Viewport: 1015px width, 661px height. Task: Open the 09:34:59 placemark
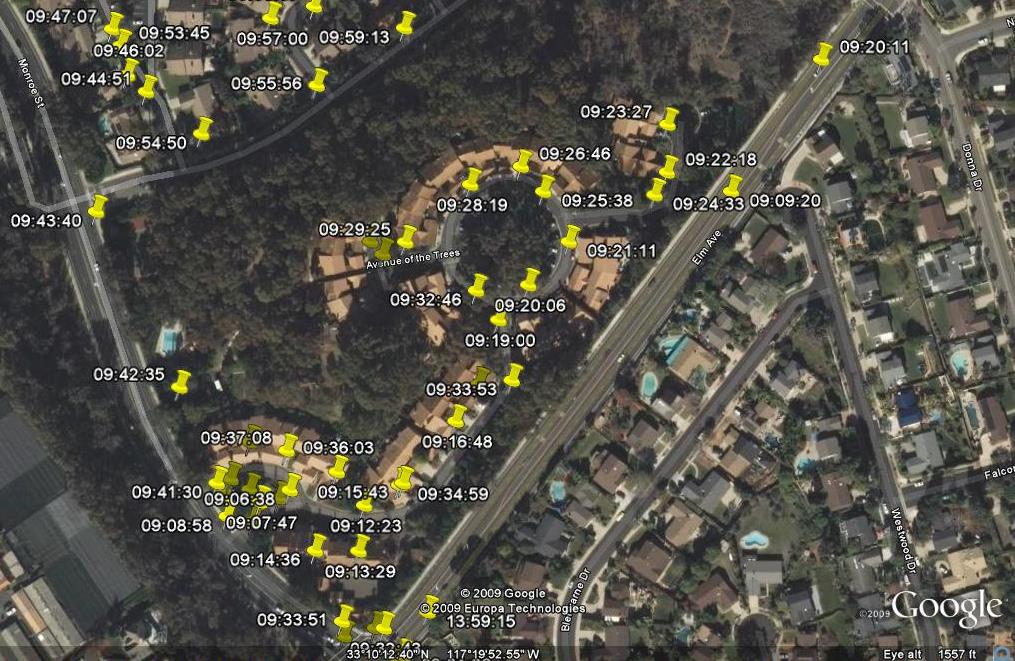[404, 479]
